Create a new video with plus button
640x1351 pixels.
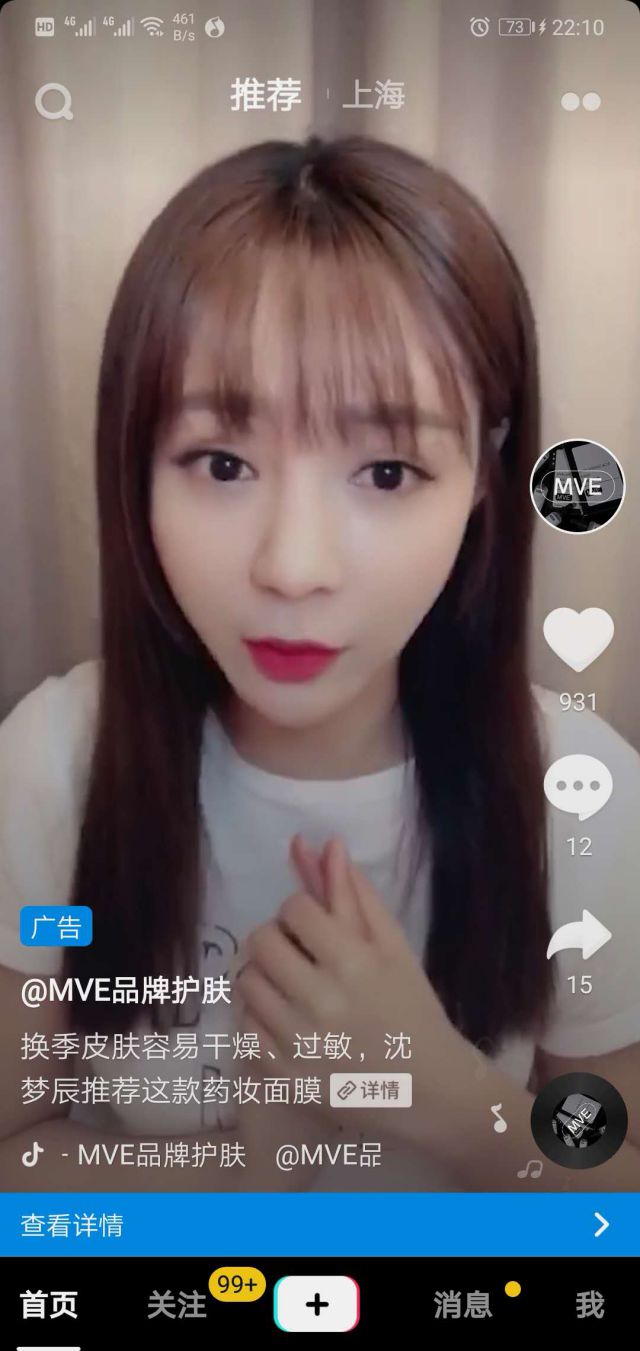coord(317,1304)
